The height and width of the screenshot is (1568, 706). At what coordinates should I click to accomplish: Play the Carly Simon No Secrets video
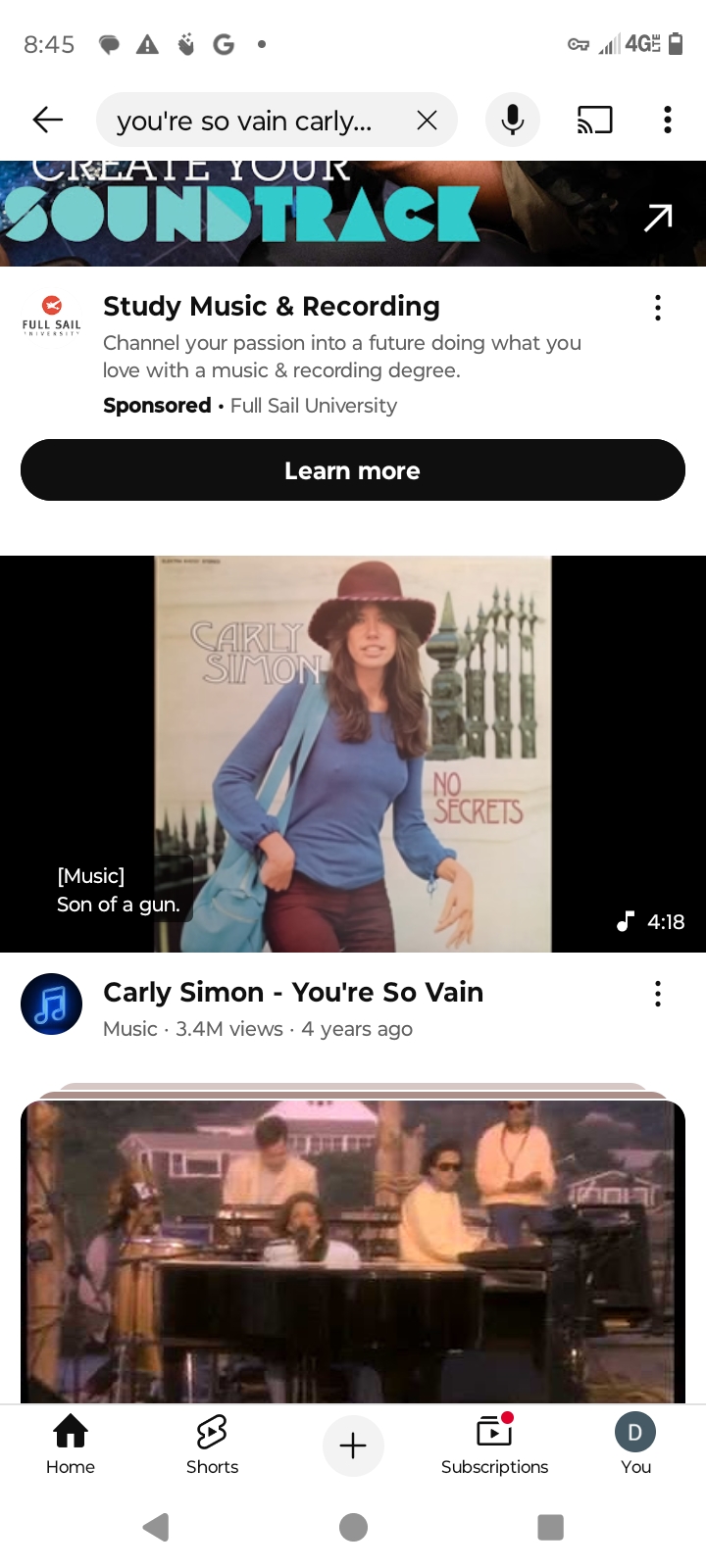[353, 754]
